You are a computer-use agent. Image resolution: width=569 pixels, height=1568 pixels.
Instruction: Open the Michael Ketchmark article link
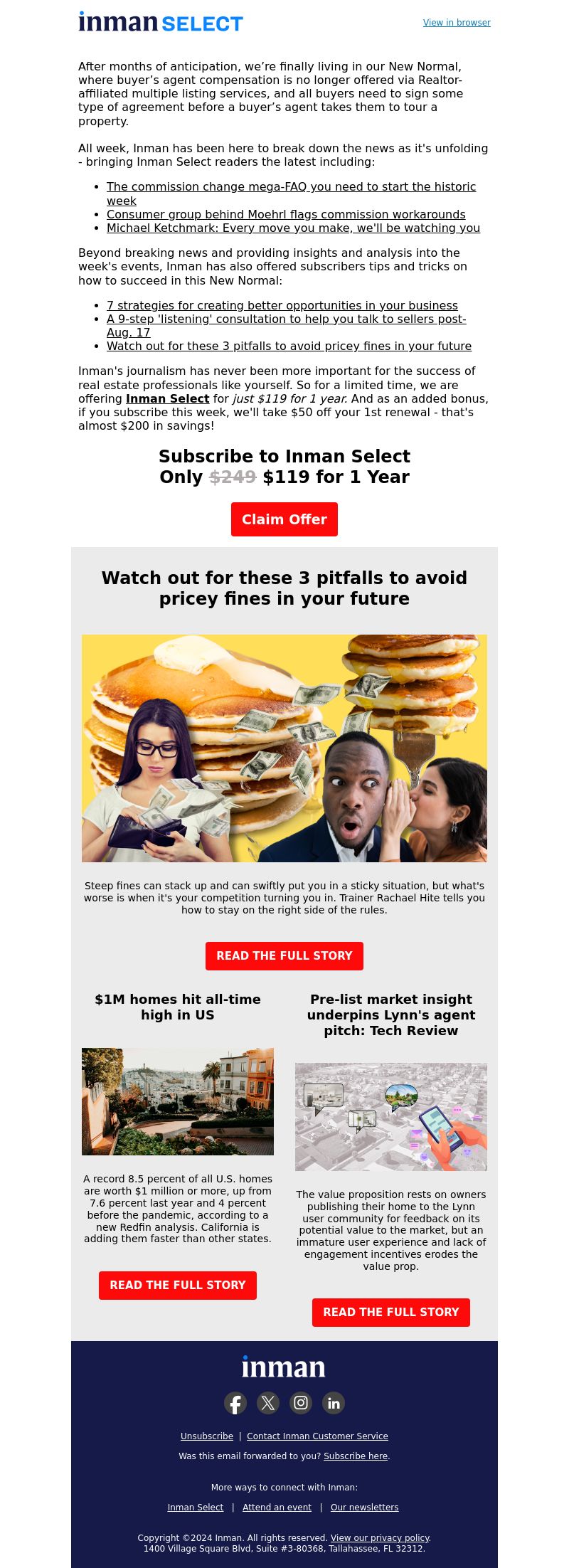(293, 228)
